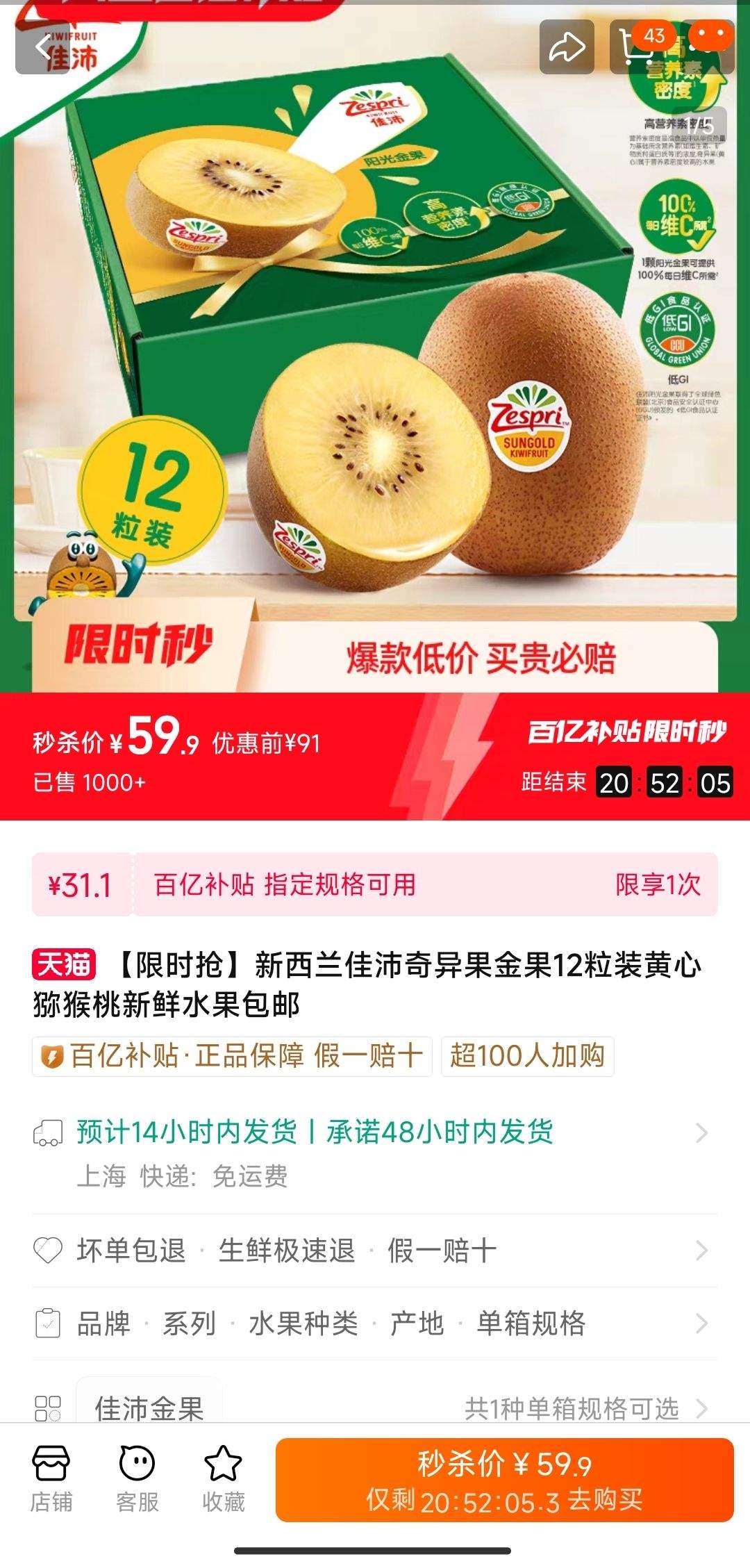750x1568 pixels.
Task: Open the share options icon
Action: [568, 47]
